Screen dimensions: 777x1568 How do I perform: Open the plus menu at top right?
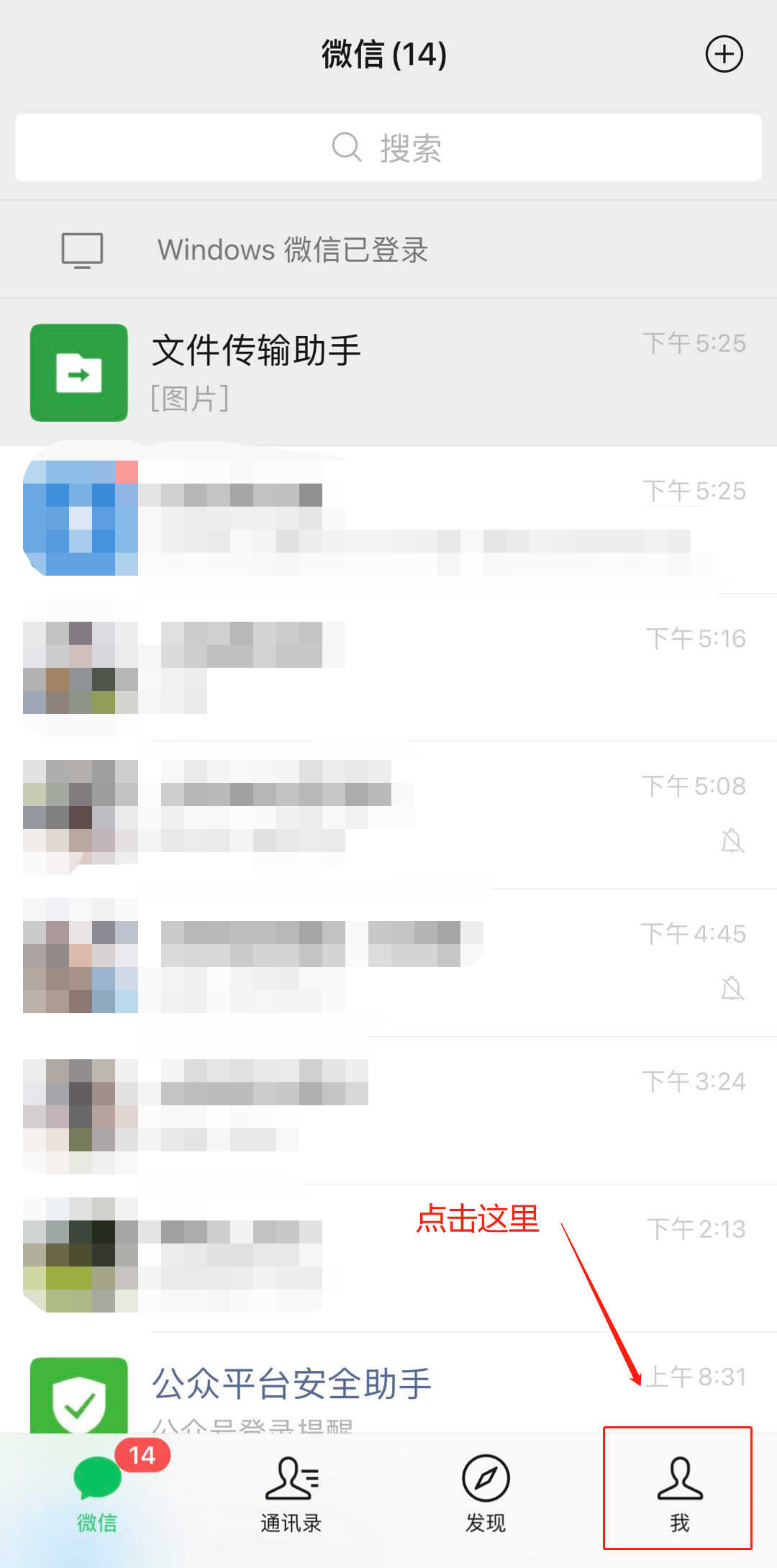(x=723, y=54)
